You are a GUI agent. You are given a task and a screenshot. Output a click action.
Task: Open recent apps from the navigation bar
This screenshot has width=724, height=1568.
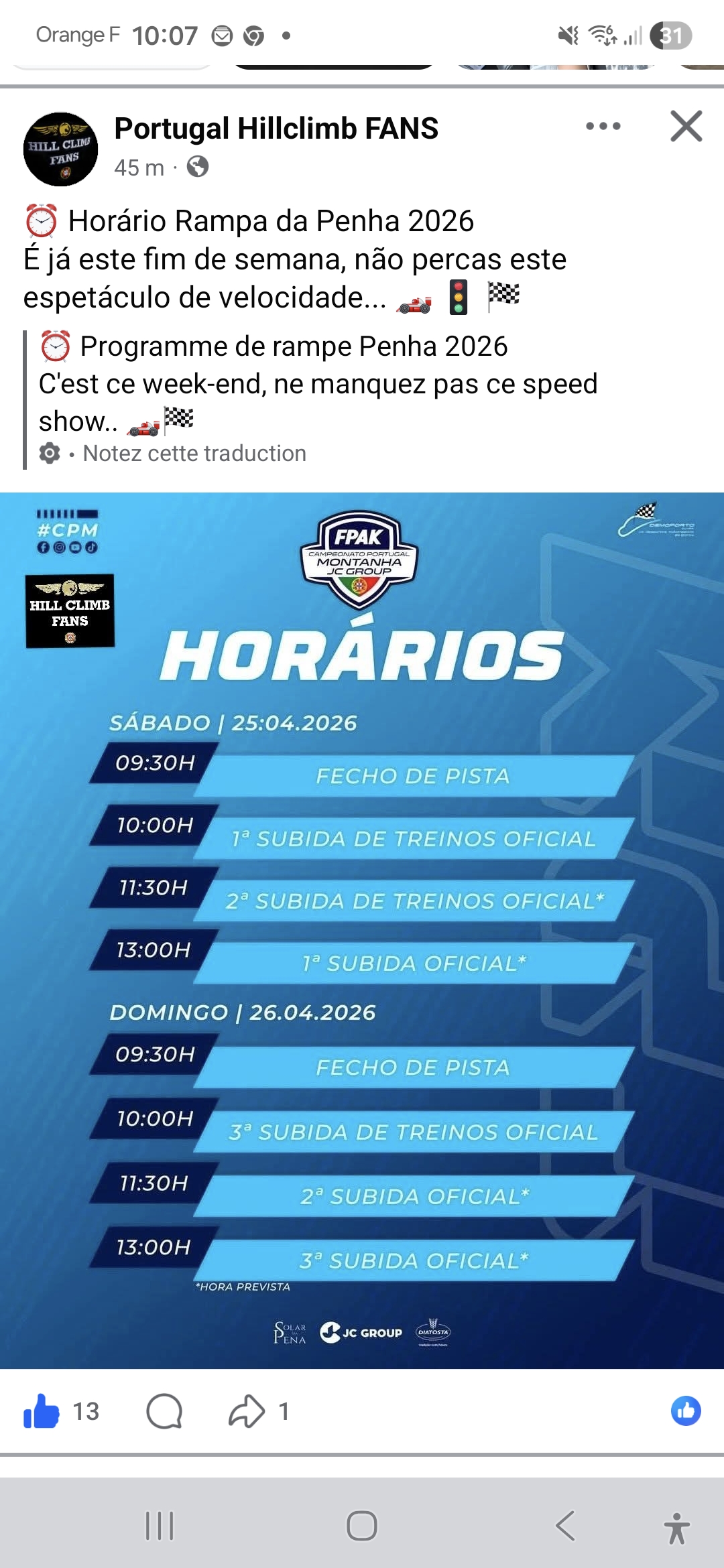[x=160, y=1526]
